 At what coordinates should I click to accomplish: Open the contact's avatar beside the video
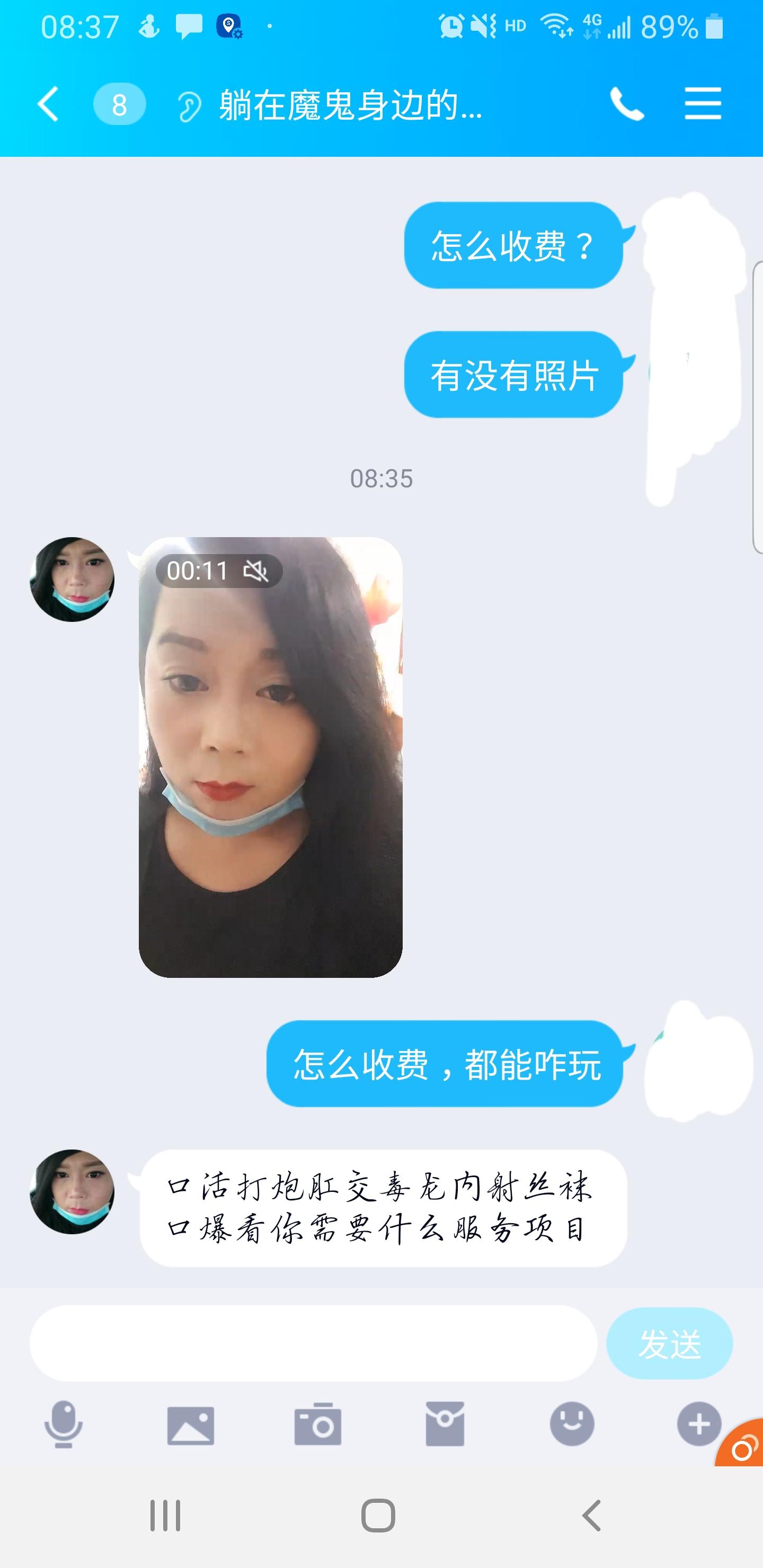(x=72, y=580)
